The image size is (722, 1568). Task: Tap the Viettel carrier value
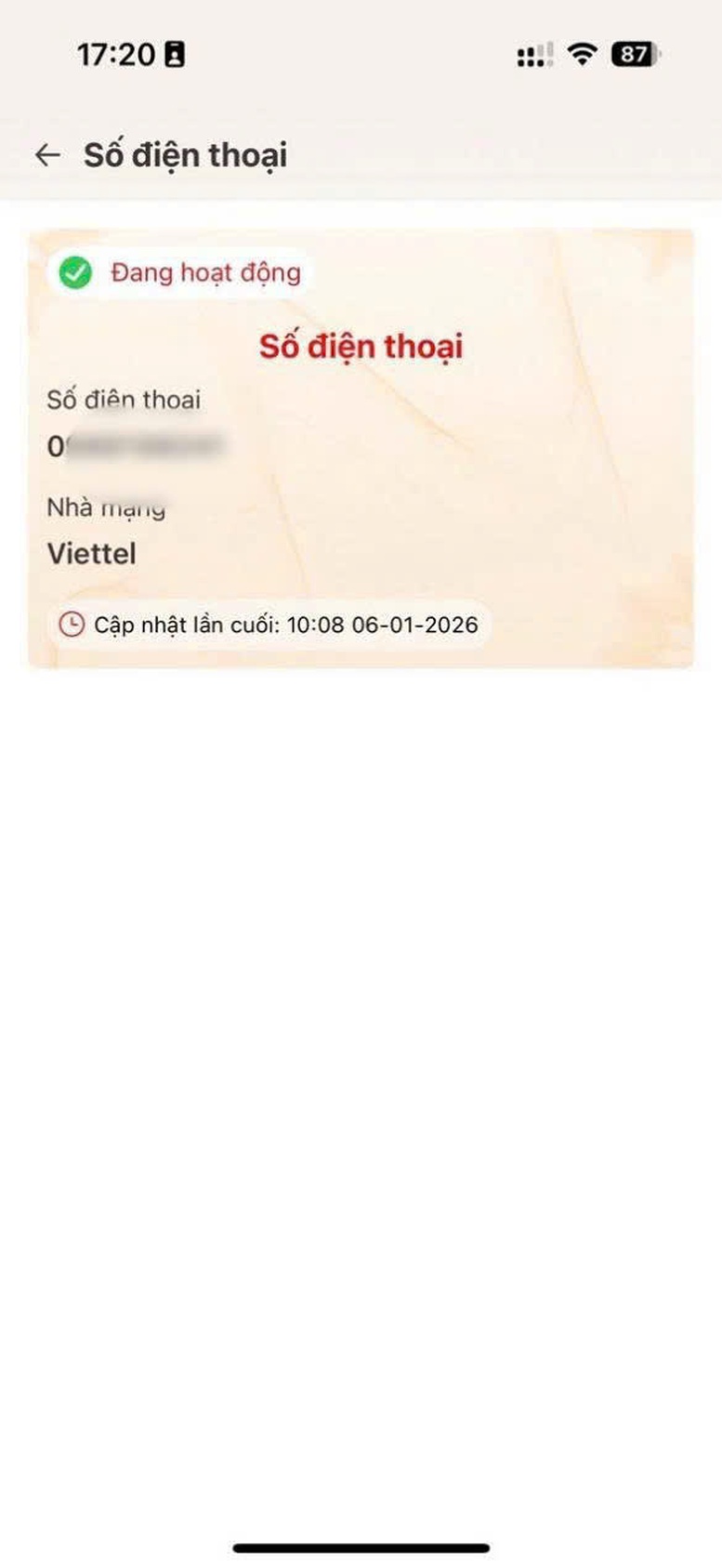point(92,552)
